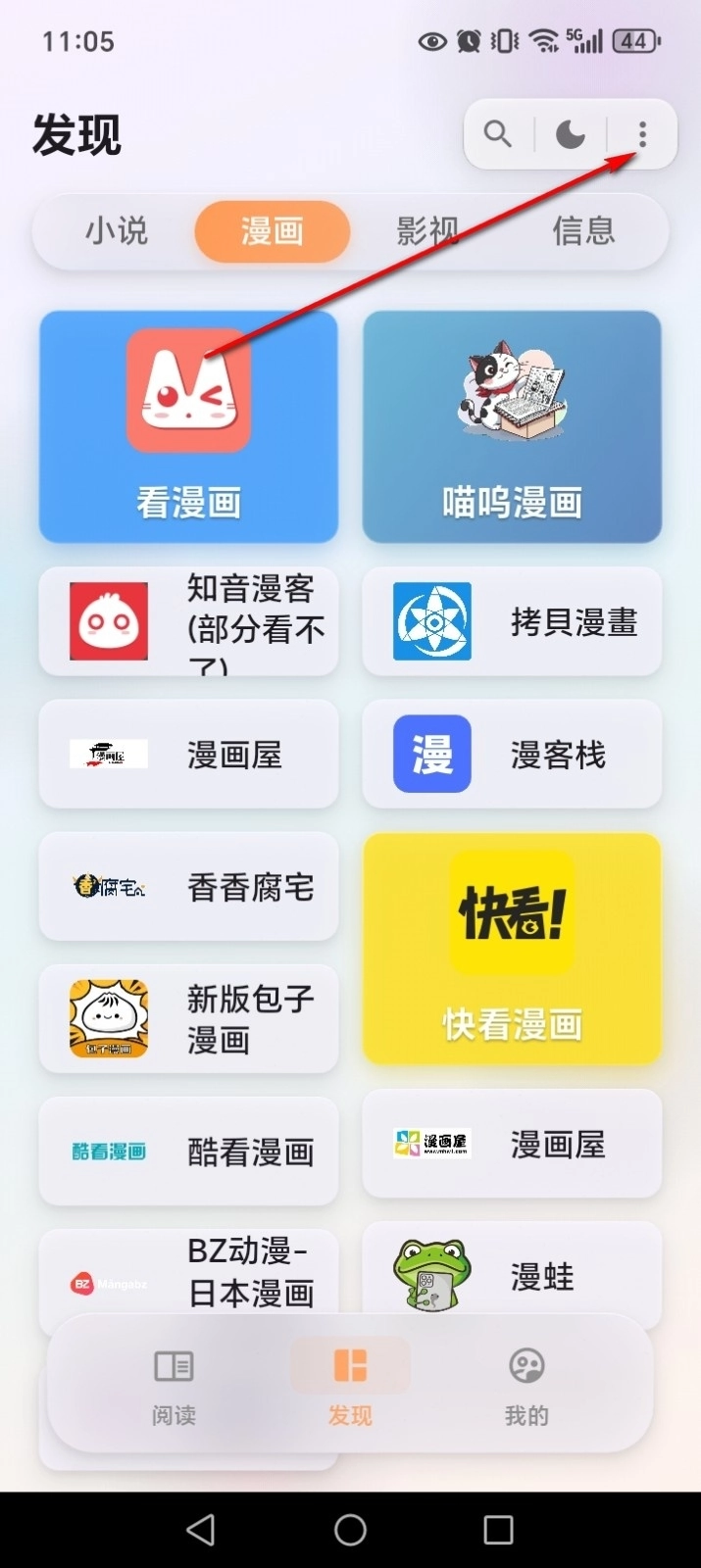Switch to the 小说 tab
This screenshot has width=701, height=1568.
coord(117,231)
